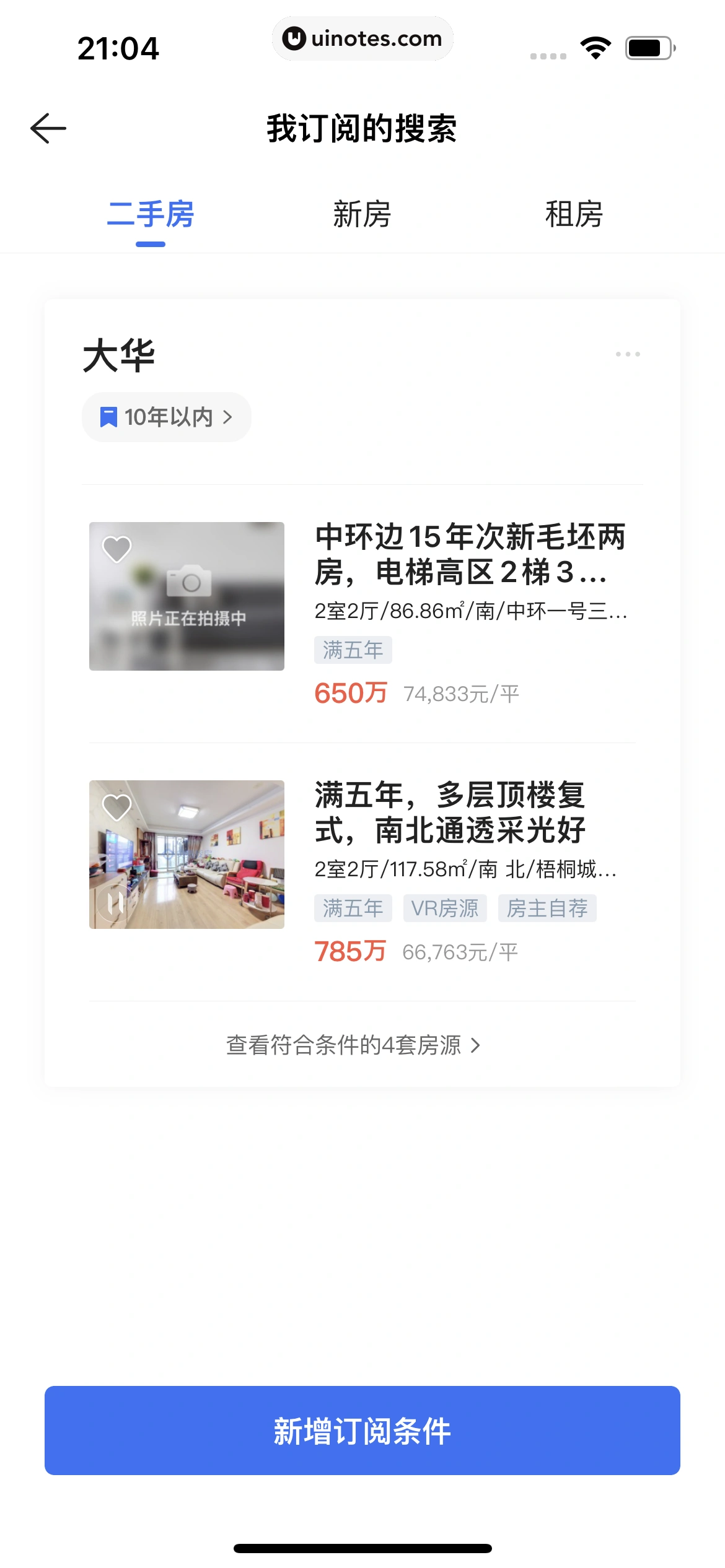Open the 满五年，多层顶楼复式 listing
Viewport: 725px width, 1568px height.
(450, 812)
